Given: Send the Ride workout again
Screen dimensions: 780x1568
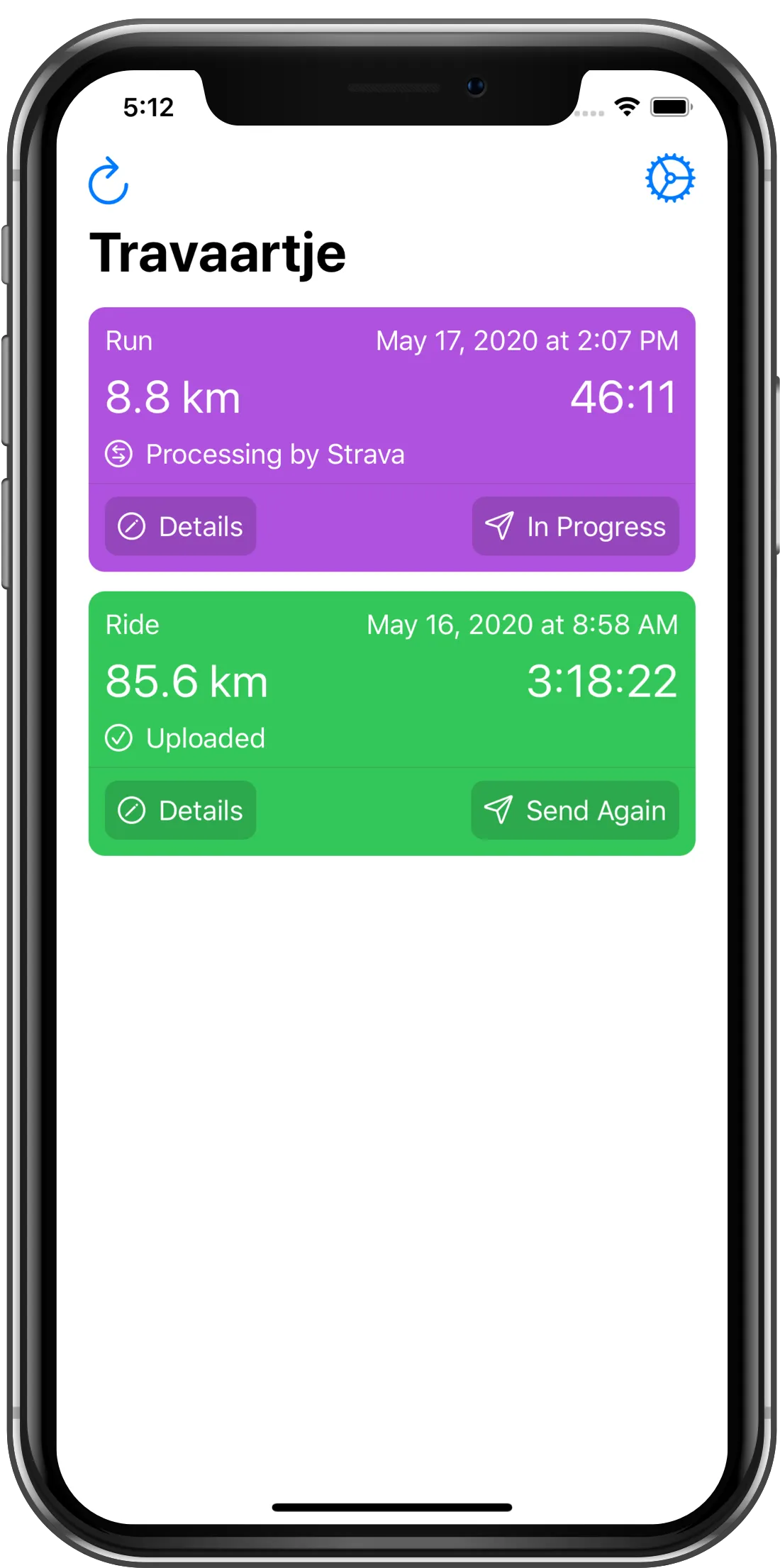Looking at the screenshot, I should pos(575,810).
